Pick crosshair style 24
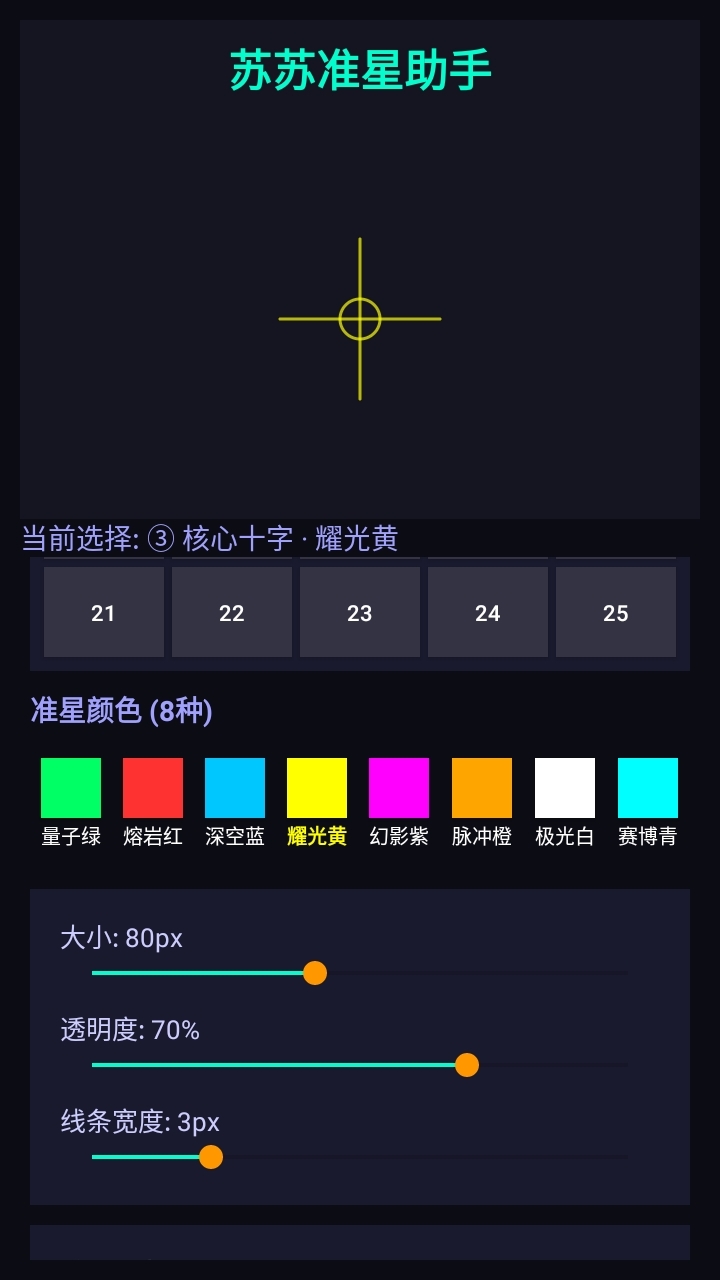 pyautogui.click(x=487, y=611)
